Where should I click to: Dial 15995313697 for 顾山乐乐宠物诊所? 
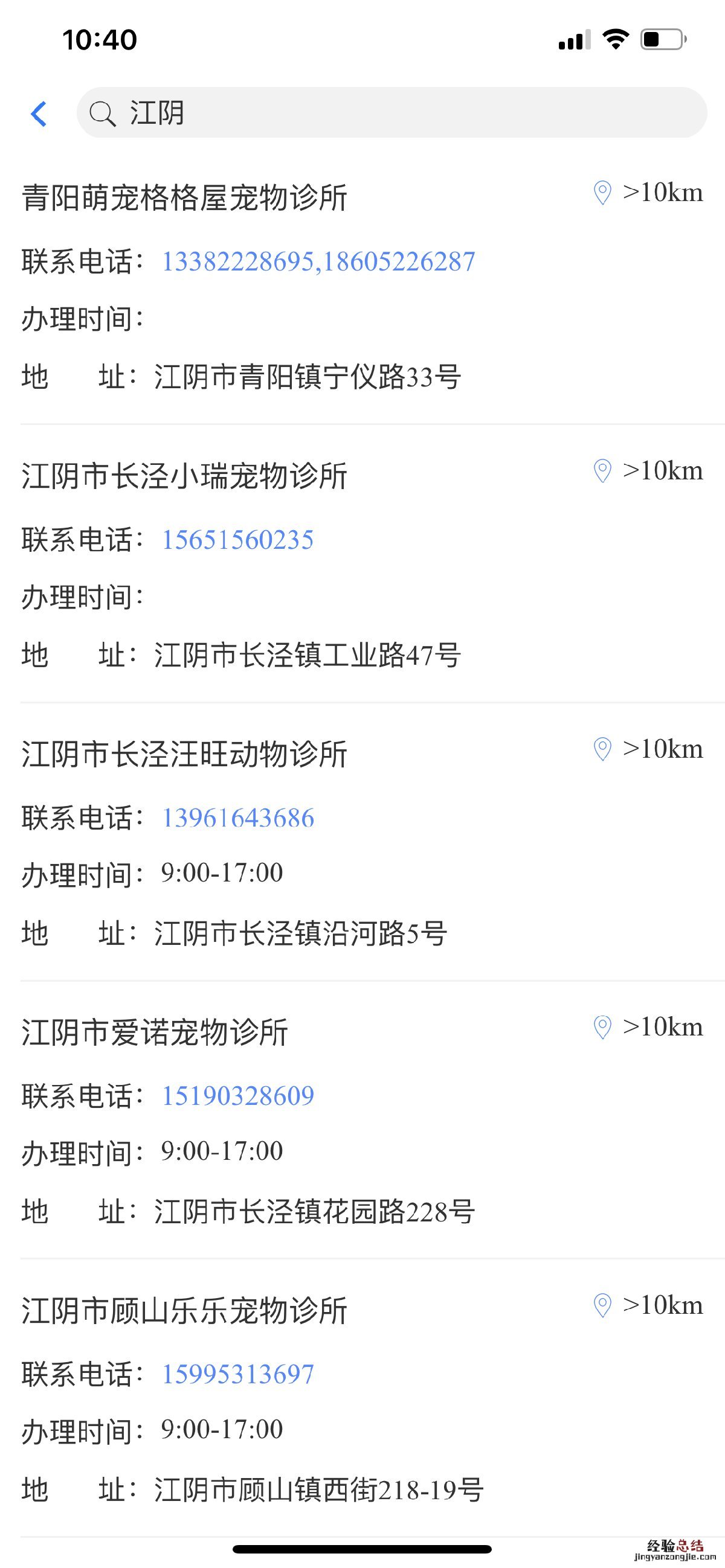237,1374
